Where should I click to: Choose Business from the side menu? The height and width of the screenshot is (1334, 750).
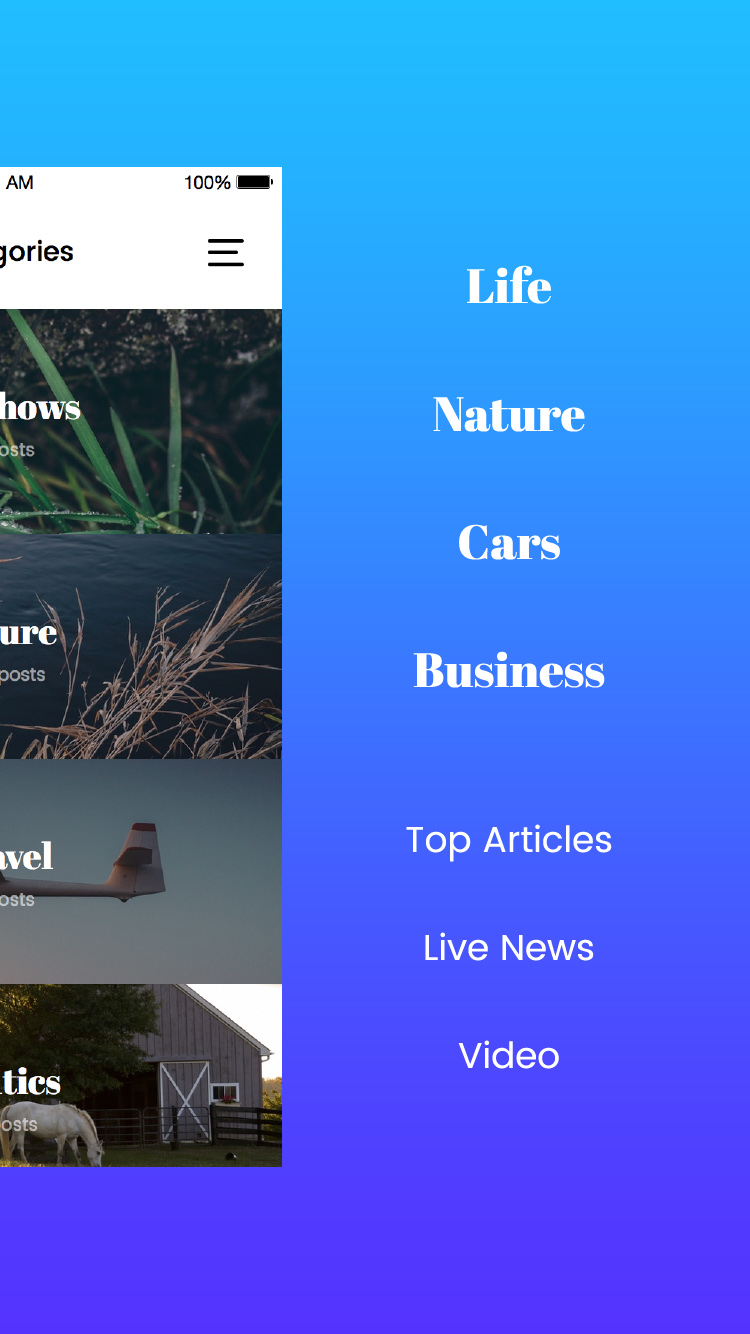(509, 671)
